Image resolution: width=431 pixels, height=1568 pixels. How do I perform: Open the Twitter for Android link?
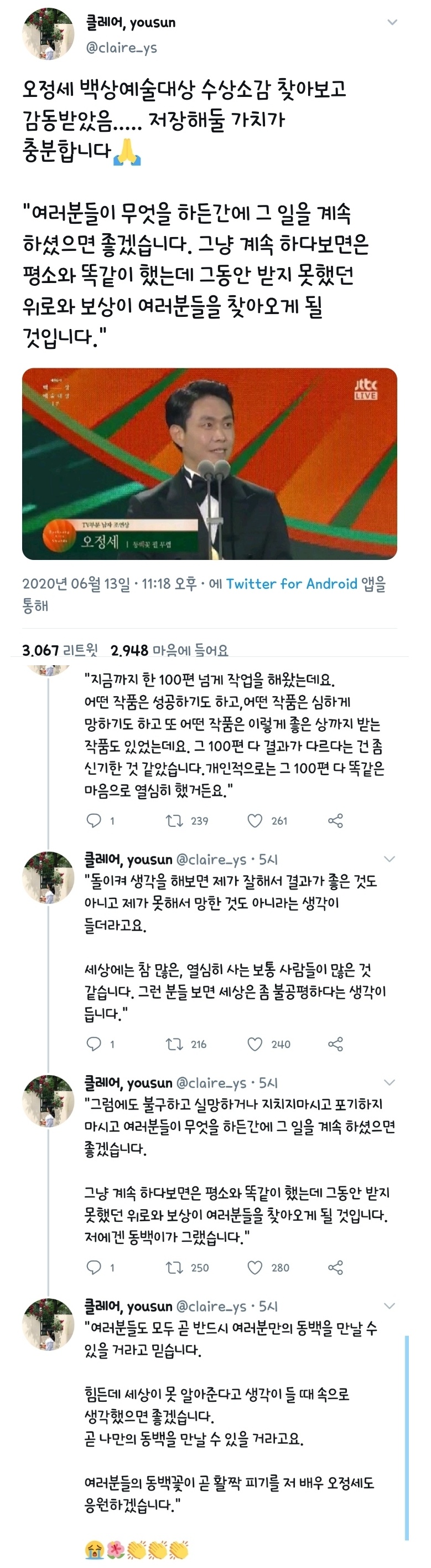(x=291, y=584)
